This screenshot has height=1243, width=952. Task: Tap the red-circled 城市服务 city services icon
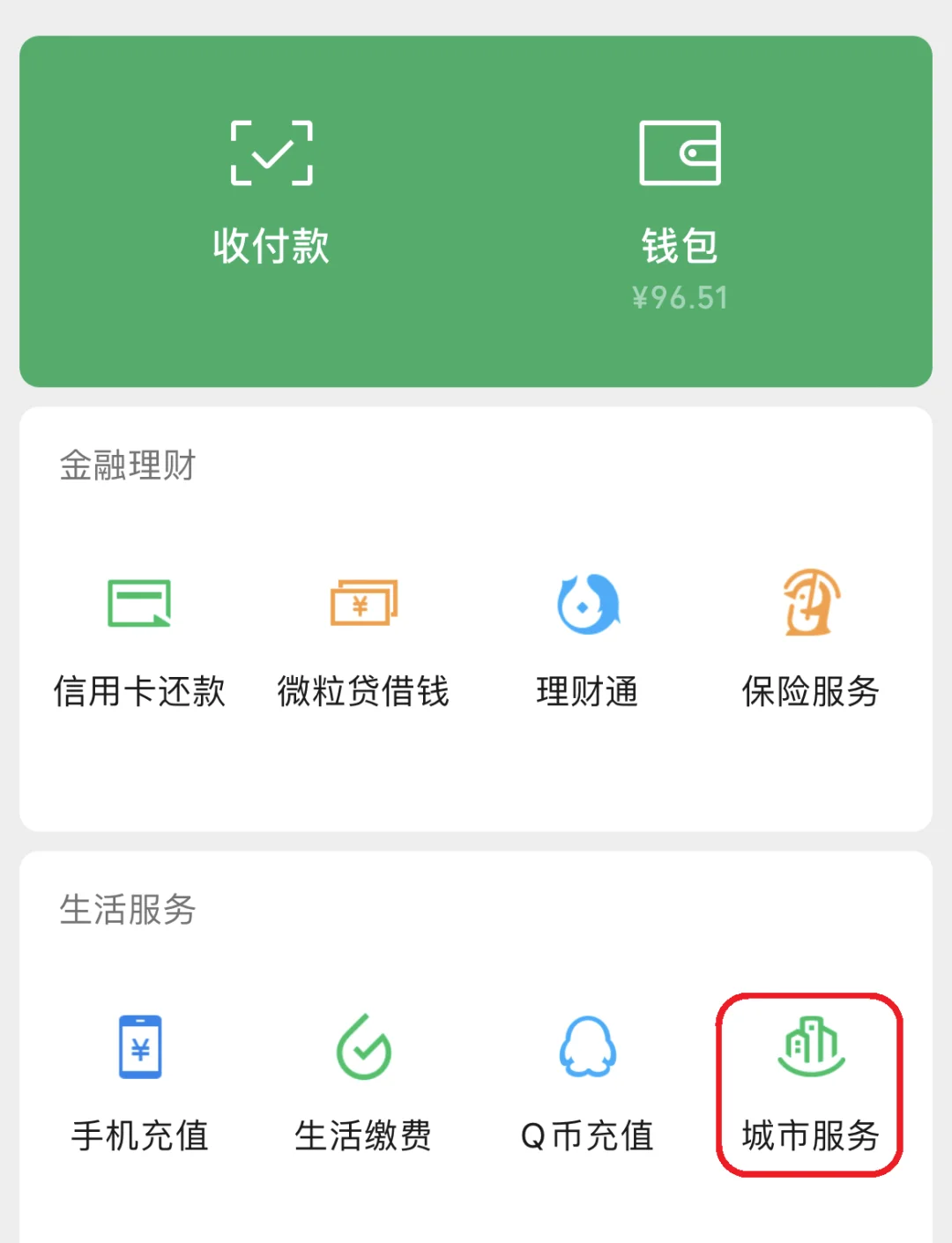[x=808, y=1047]
